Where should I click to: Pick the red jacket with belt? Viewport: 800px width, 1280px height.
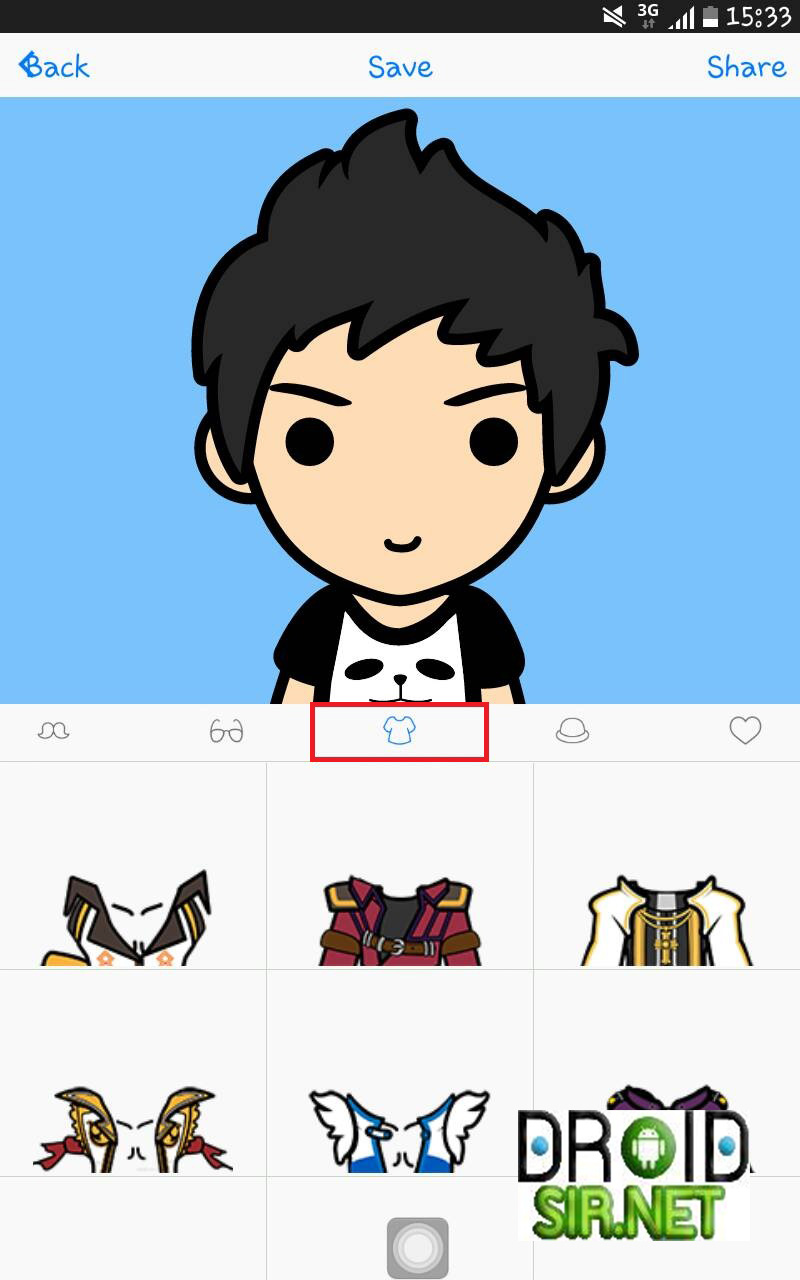coord(400,918)
